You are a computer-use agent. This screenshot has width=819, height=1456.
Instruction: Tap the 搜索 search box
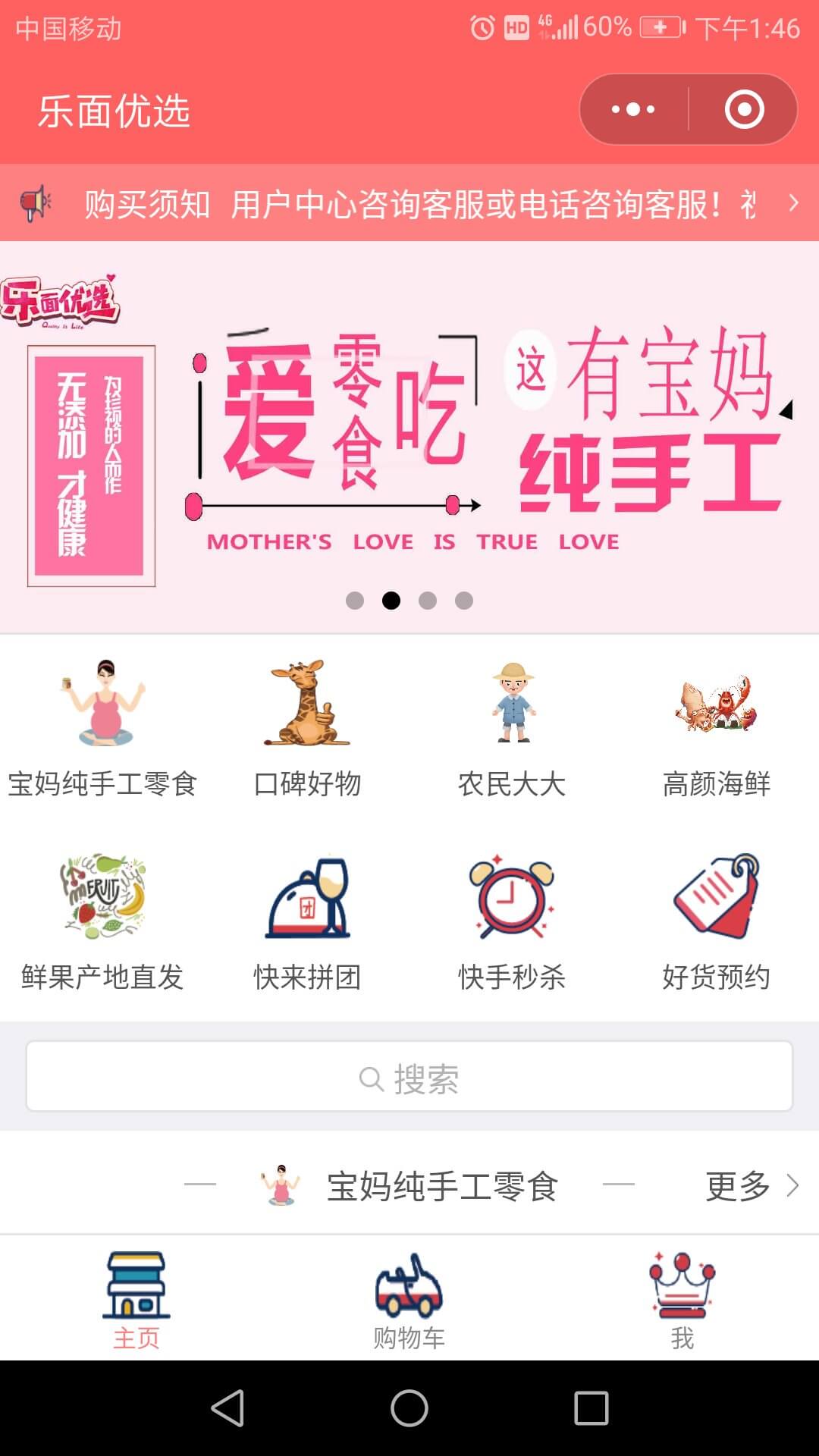pos(409,1077)
